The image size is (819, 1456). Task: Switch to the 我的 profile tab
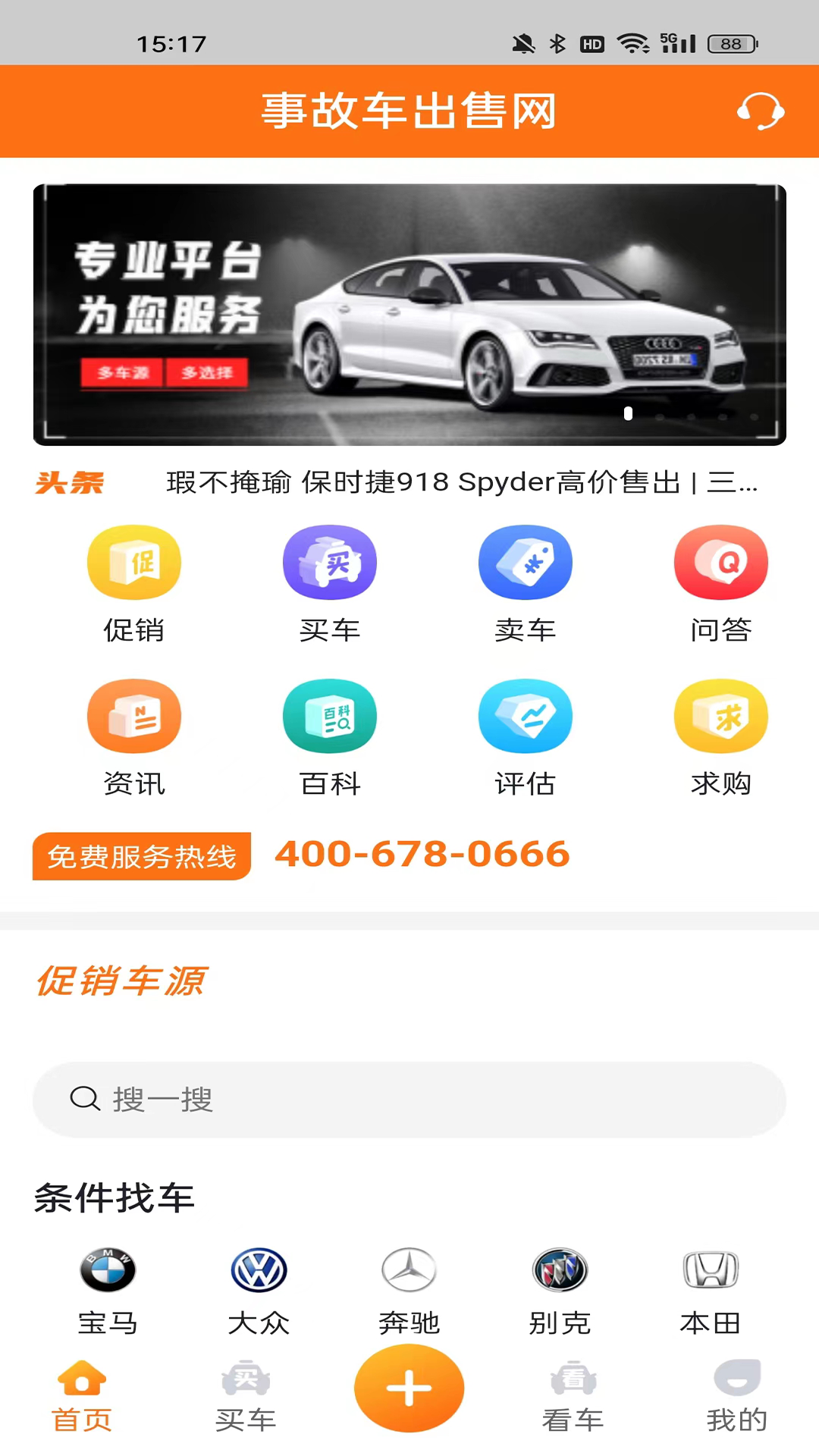coord(736,1399)
